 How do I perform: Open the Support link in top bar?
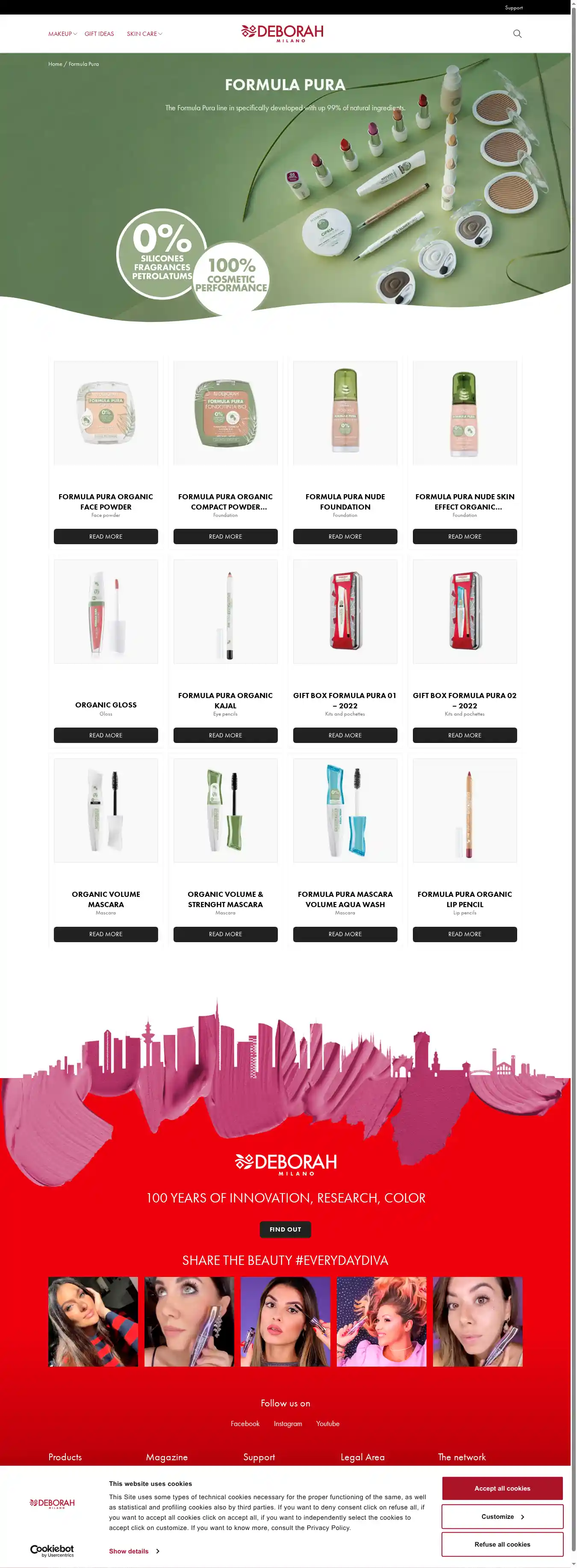[513, 8]
